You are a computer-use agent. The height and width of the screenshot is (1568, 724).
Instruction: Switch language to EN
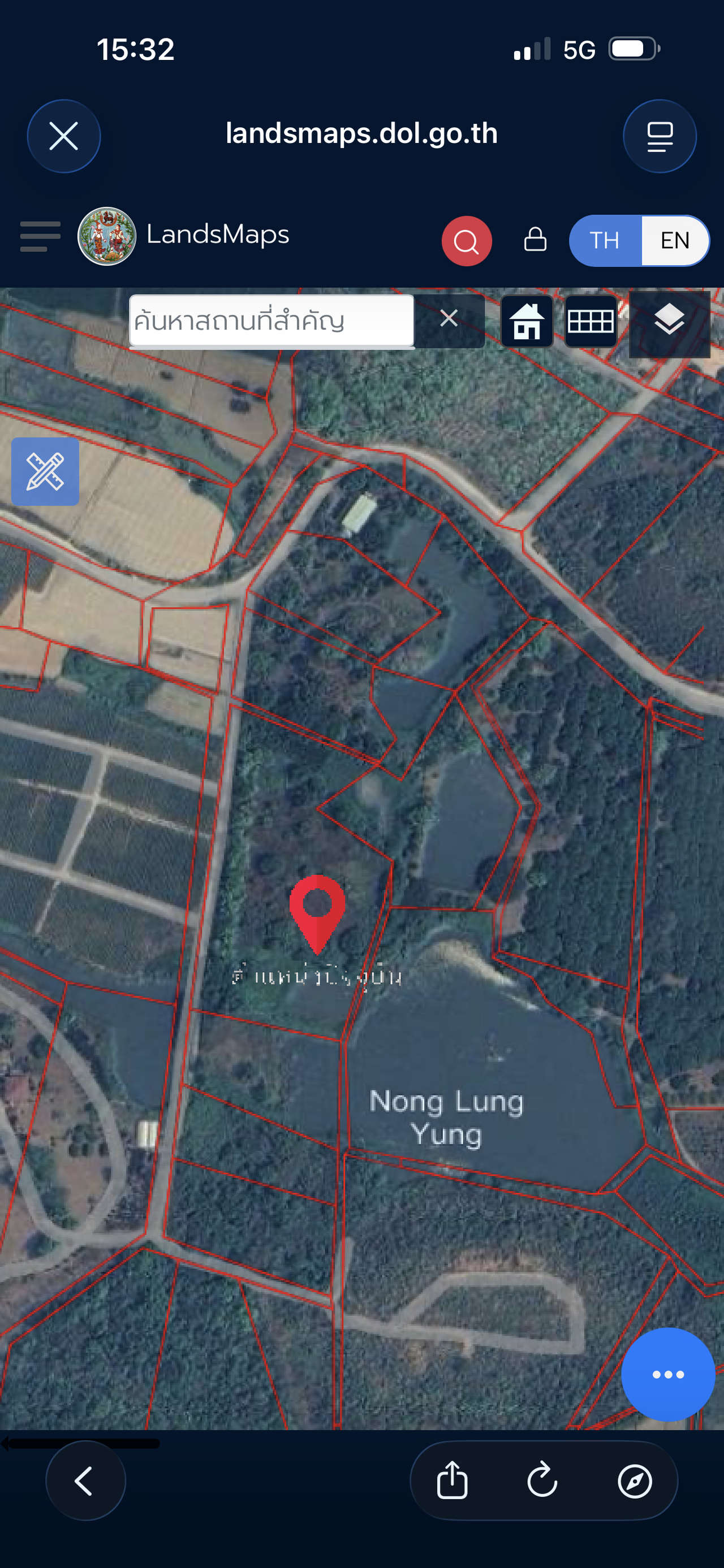[675, 240]
